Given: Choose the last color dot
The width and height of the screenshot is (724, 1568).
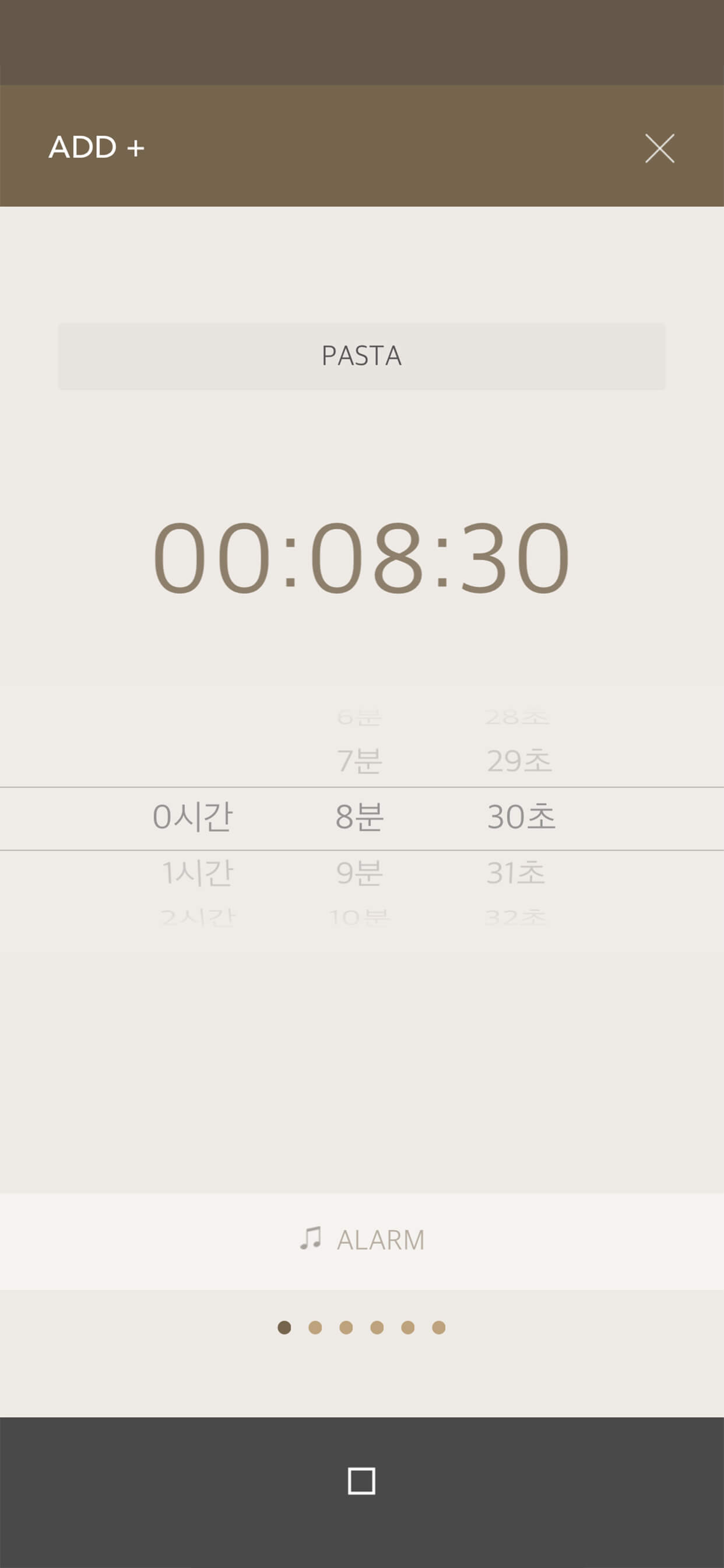Looking at the screenshot, I should (439, 1328).
